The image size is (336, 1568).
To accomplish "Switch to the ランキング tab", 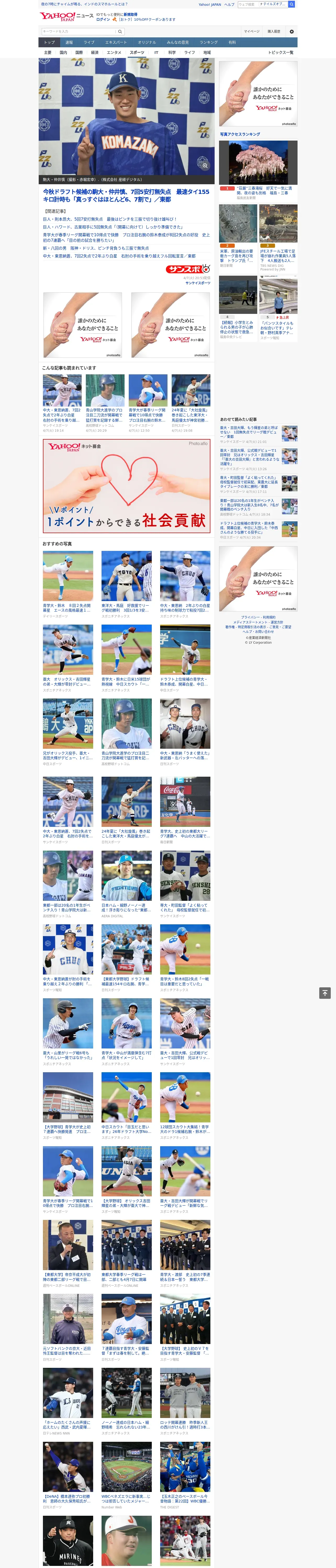I will [209, 43].
